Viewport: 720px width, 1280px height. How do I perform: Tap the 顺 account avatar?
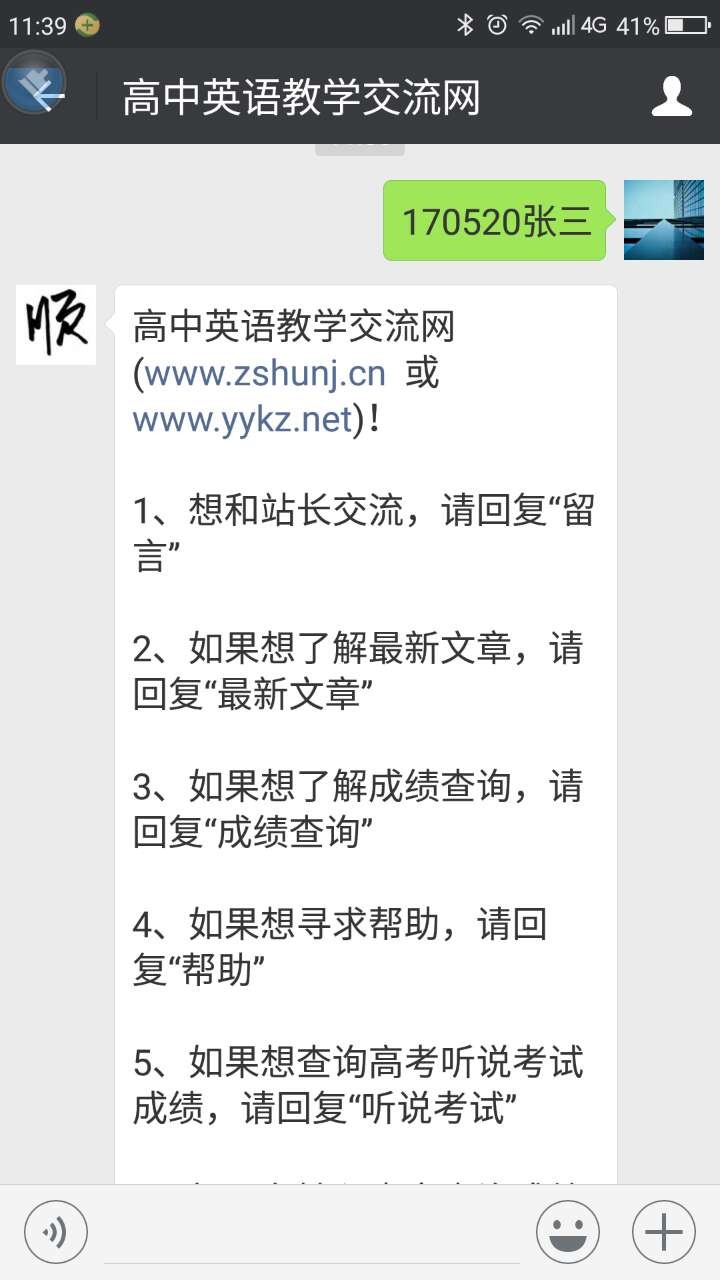[56, 325]
